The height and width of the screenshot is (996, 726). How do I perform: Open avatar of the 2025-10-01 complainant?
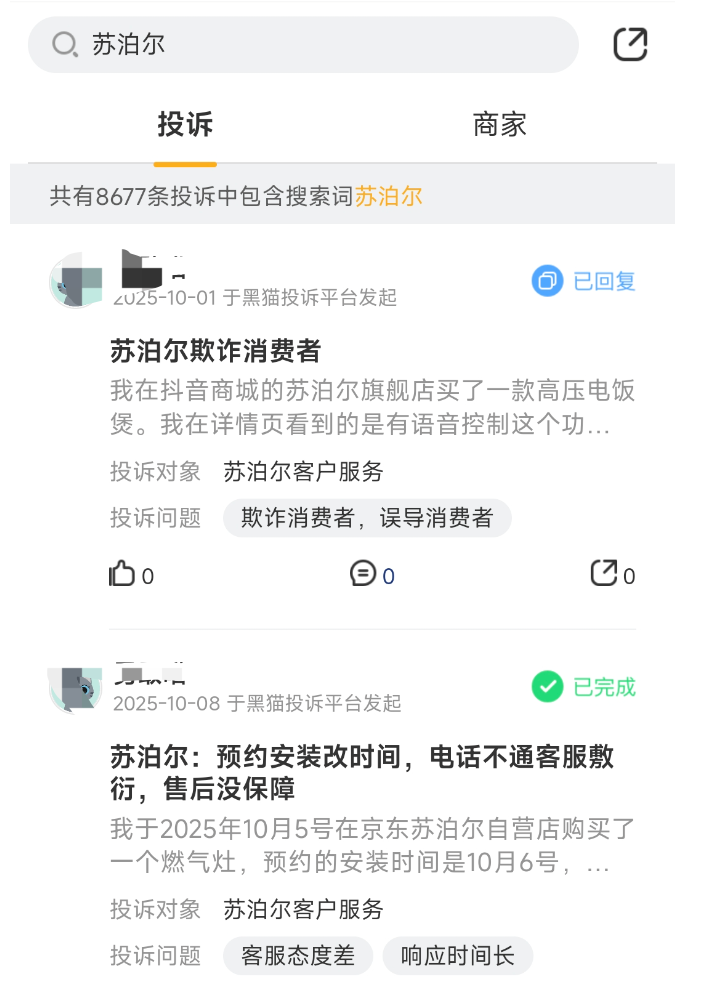[x=76, y=281]
